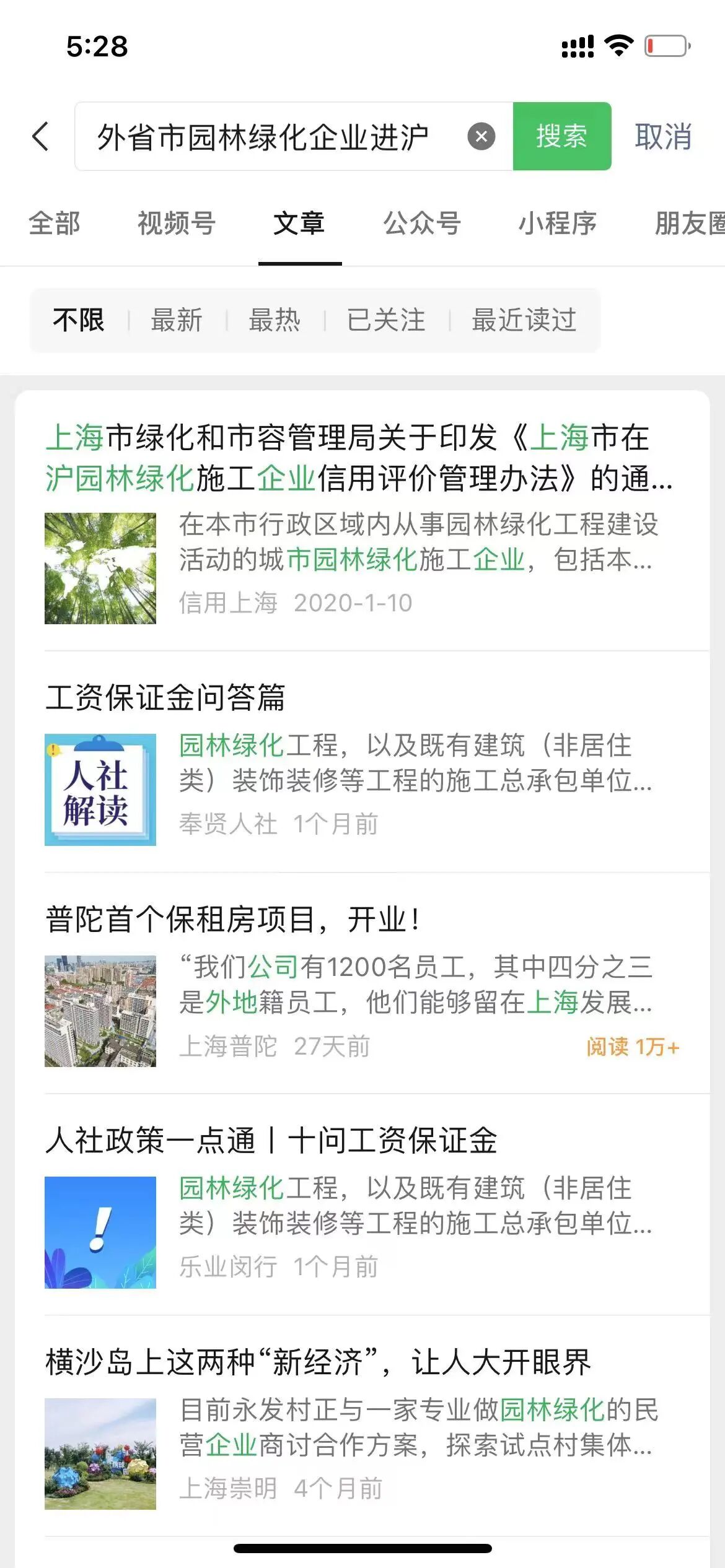Viewport: 725px width, 1568px height.
Task: Select the 不限 filter
Action: click(x=79, y=320)
